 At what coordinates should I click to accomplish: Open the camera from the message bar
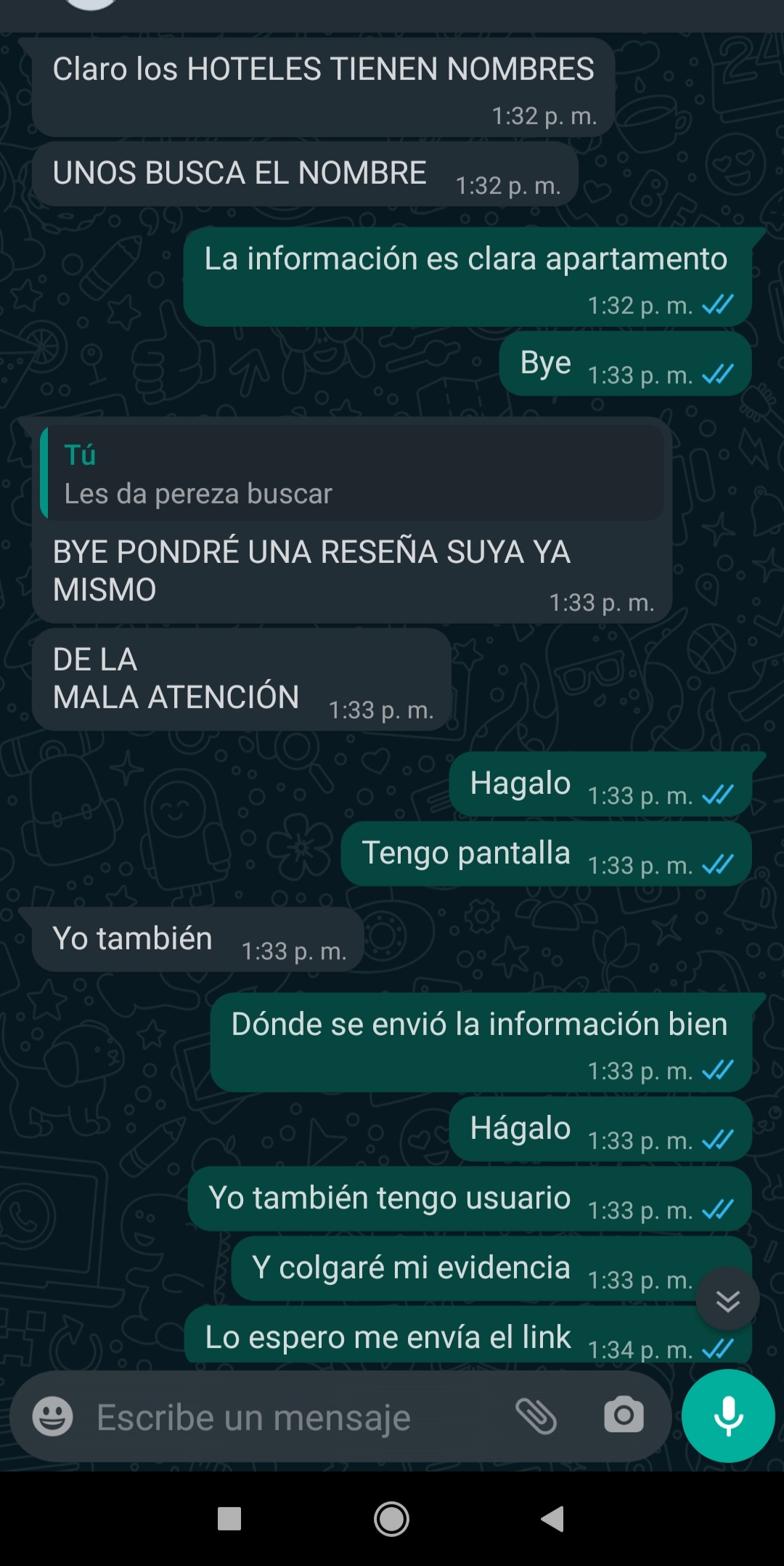[x=624, y=1415]
